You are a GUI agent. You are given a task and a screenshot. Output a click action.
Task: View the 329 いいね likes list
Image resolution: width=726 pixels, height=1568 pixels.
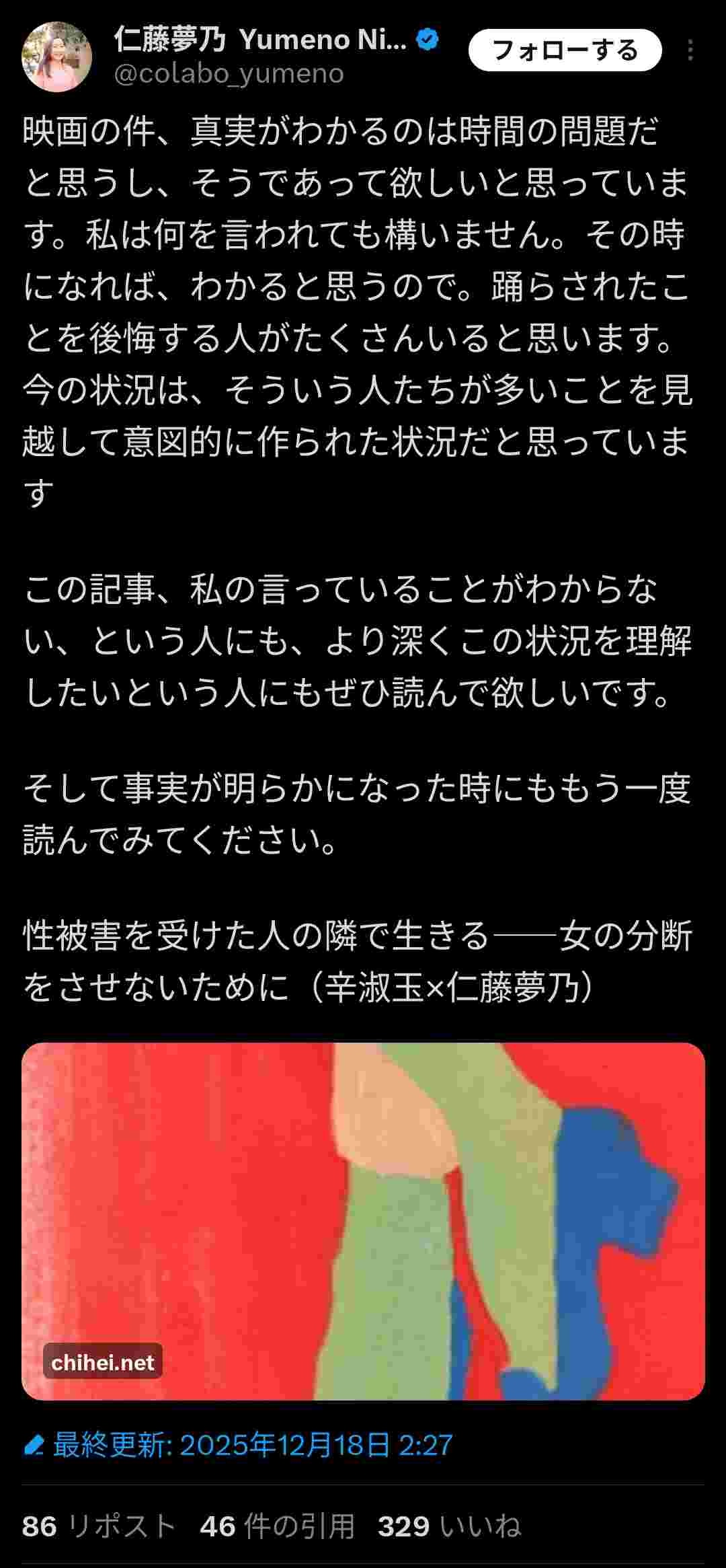(449, 1526)
